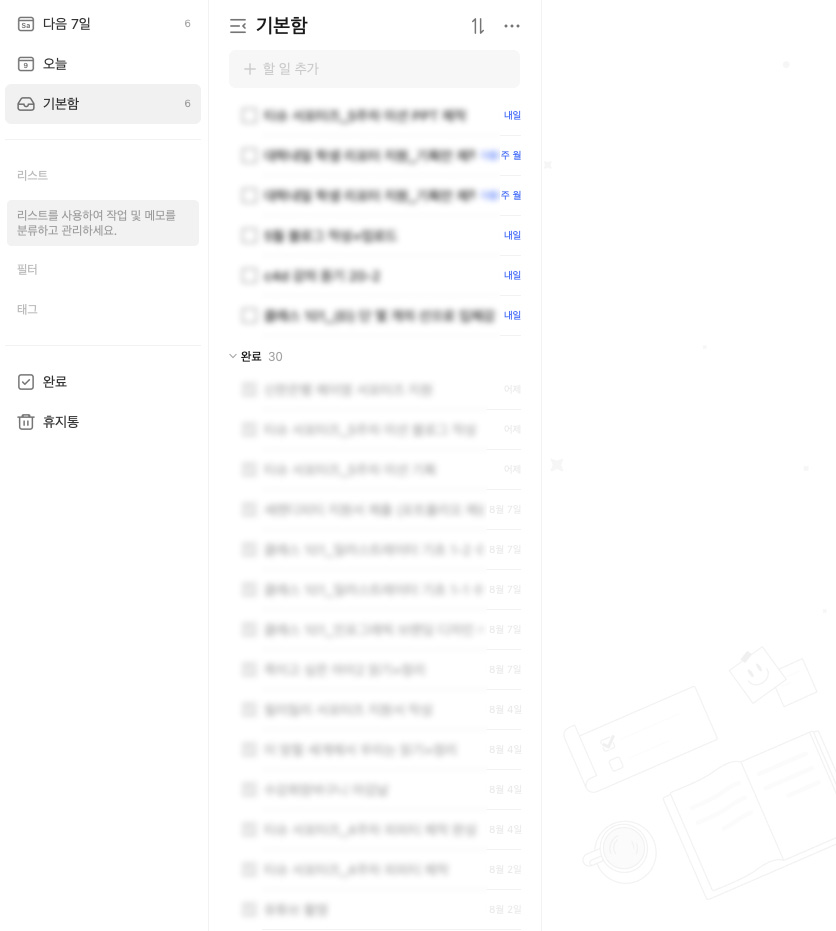Go to the Today (오늘) list

55,64
